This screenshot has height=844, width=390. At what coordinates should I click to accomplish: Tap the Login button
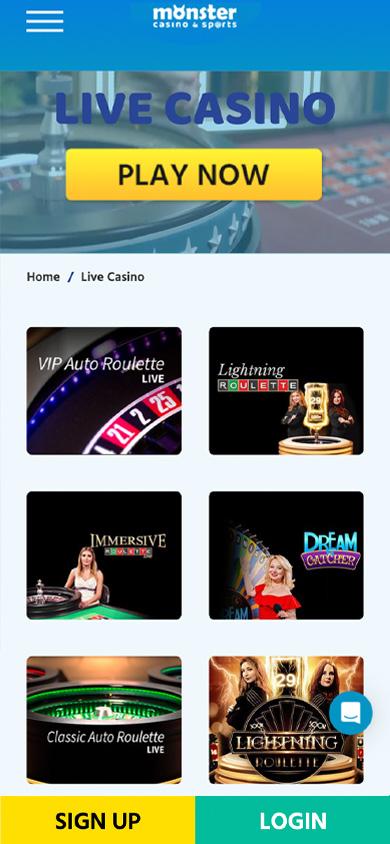[293, 820]
